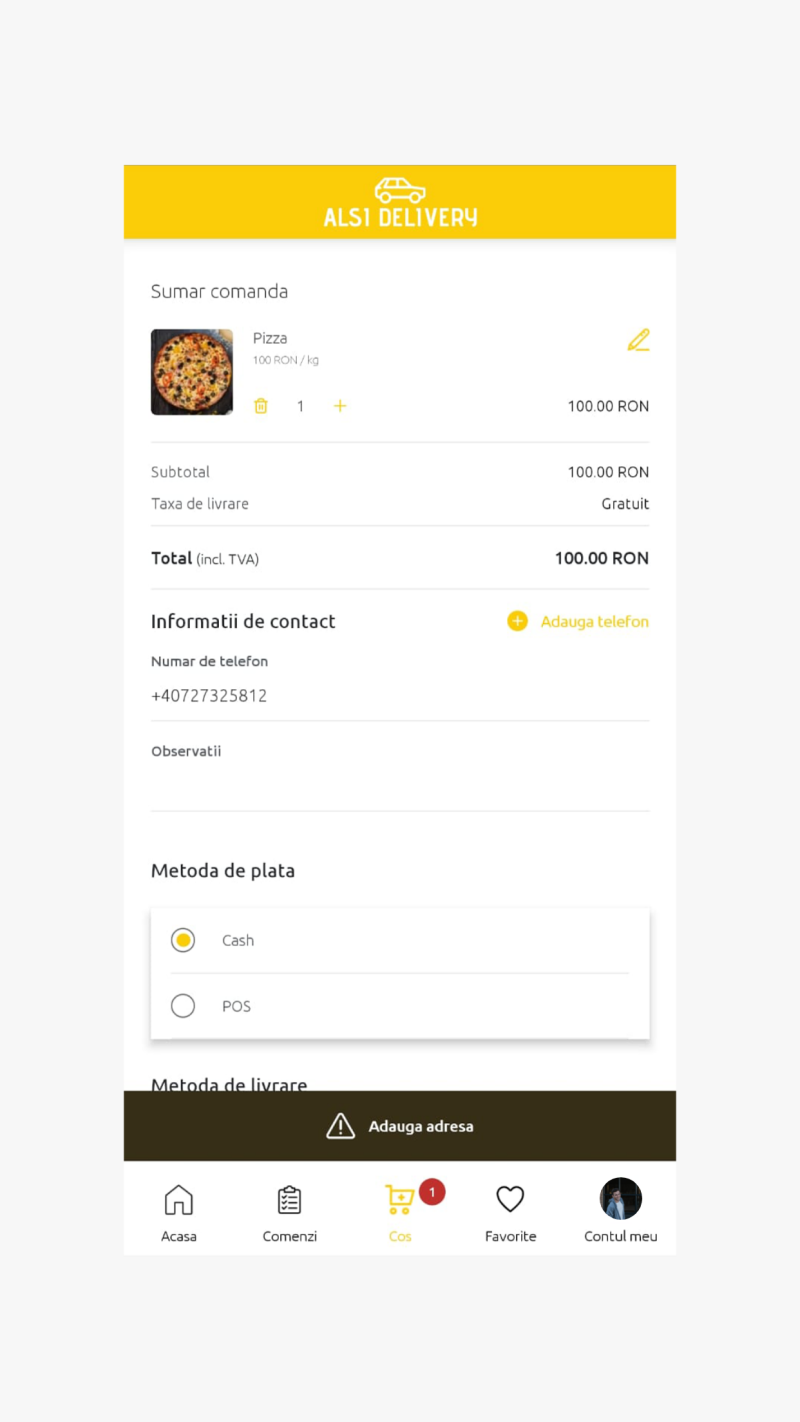800x1422 pixels.
Task: Click the phone number +40727358812
Action: tap(209, 695)
